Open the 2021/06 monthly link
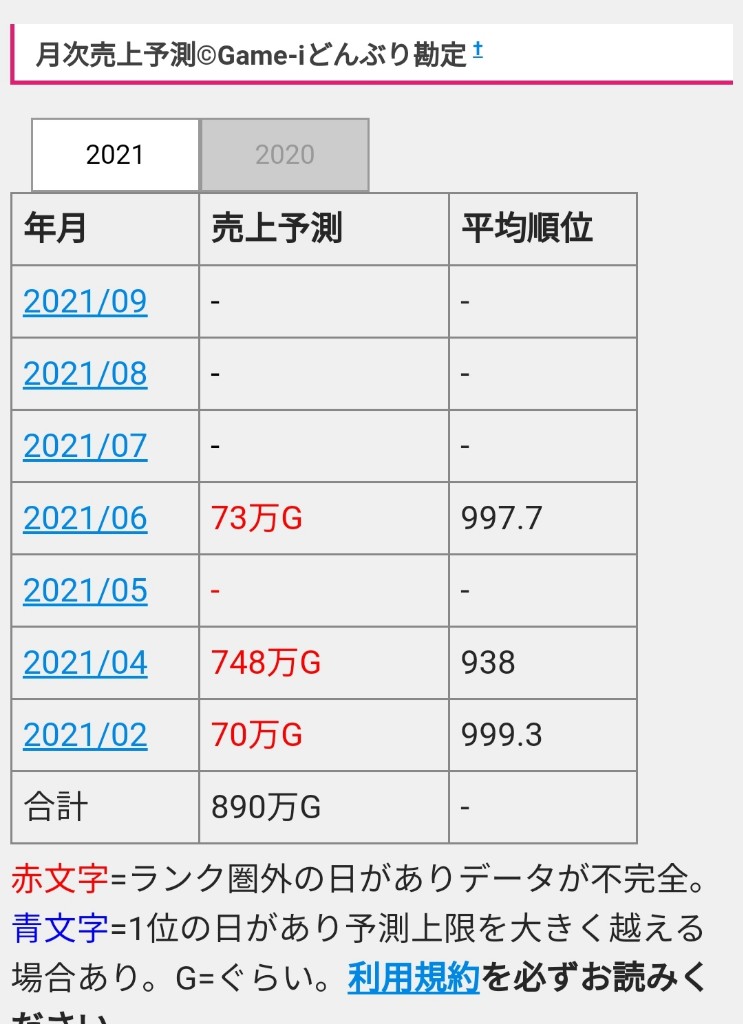Screen dimensions: 743x1024 tap(85, 519)
